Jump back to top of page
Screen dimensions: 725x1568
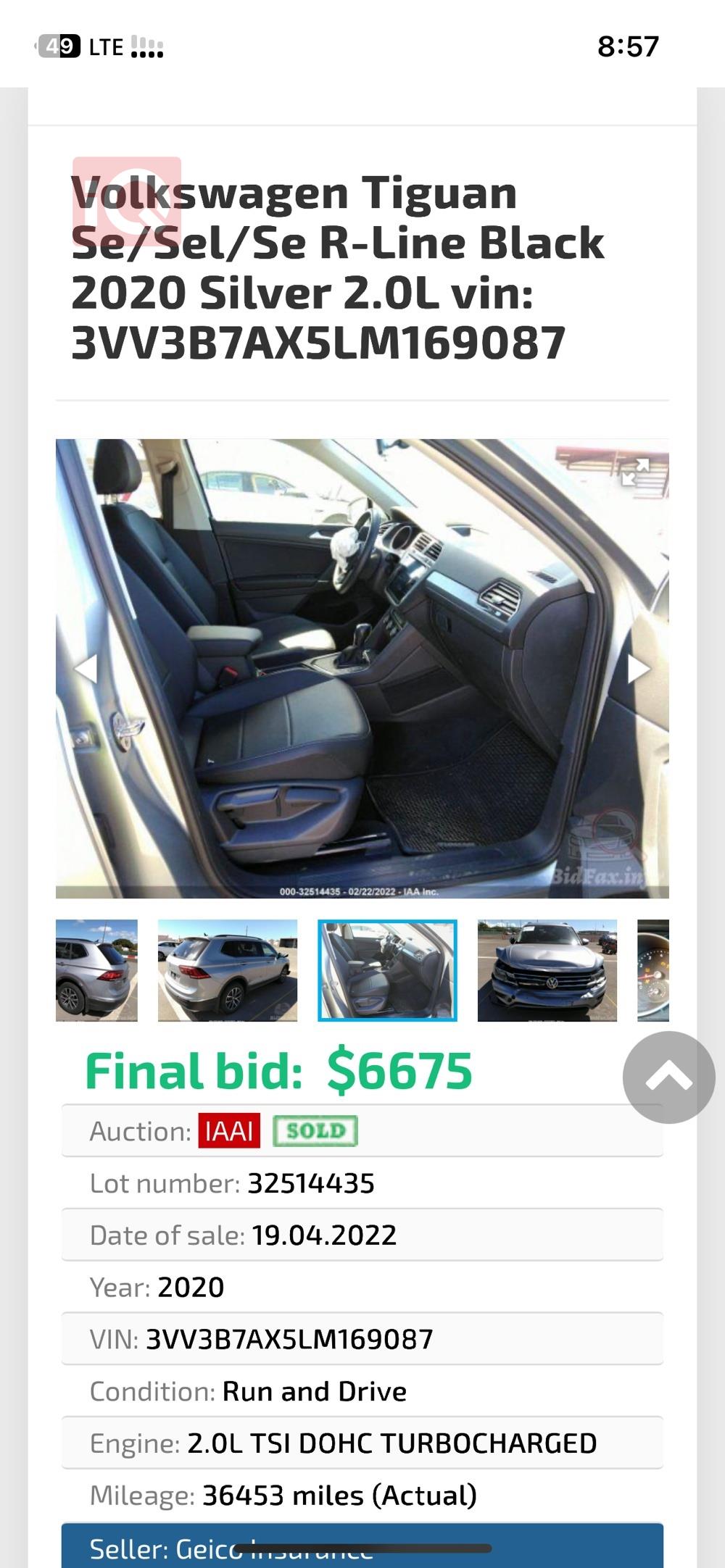point(668,1077)
